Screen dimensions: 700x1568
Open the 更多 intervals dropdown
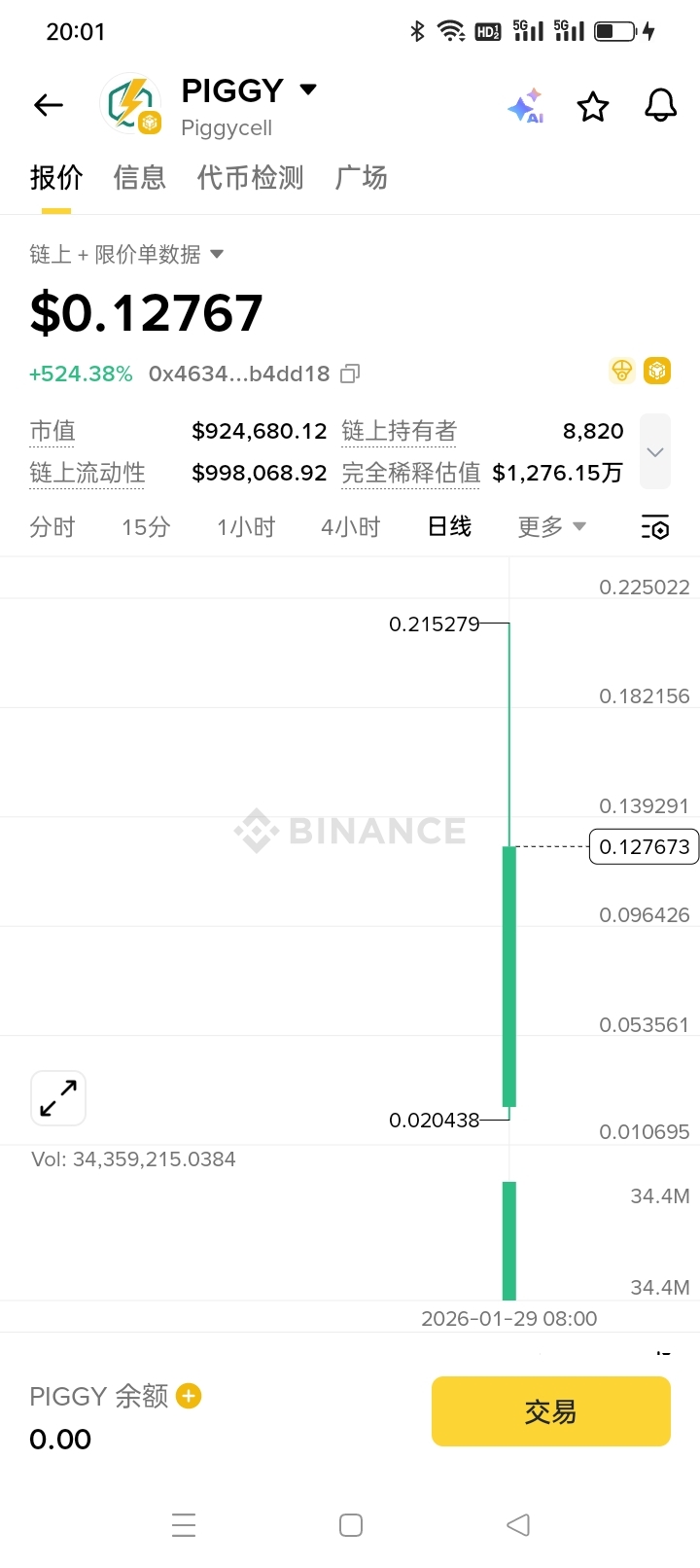[551, 527]
